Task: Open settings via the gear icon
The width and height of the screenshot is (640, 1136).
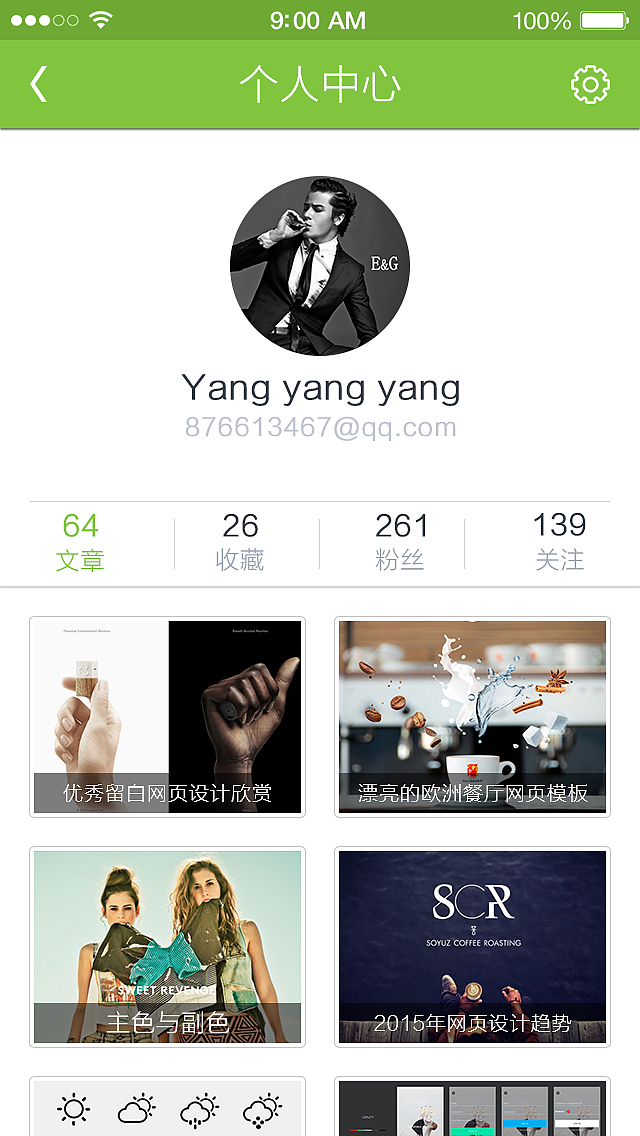Action: pyautogui.click(x=590, y=85)
